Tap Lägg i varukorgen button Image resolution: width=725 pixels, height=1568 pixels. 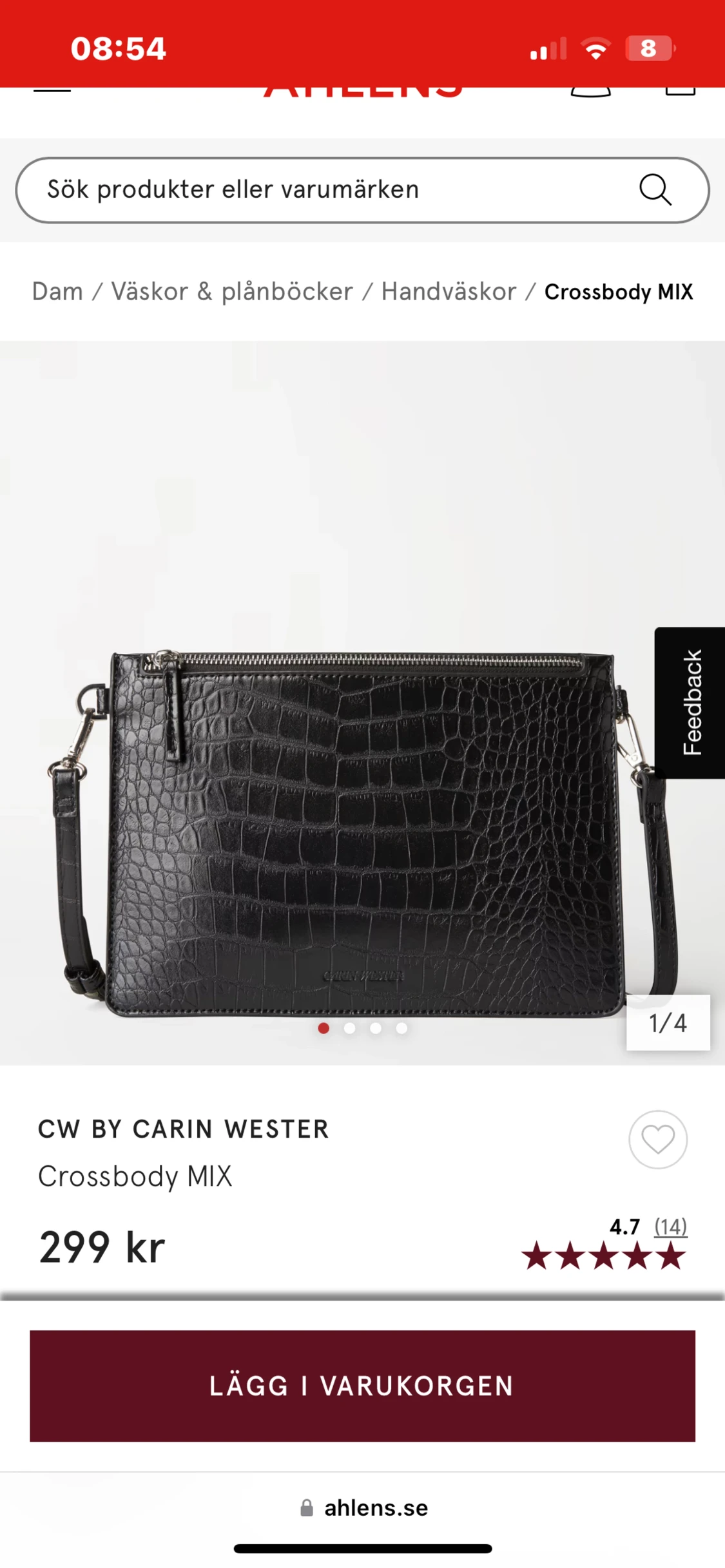(x=362, y=1386)
